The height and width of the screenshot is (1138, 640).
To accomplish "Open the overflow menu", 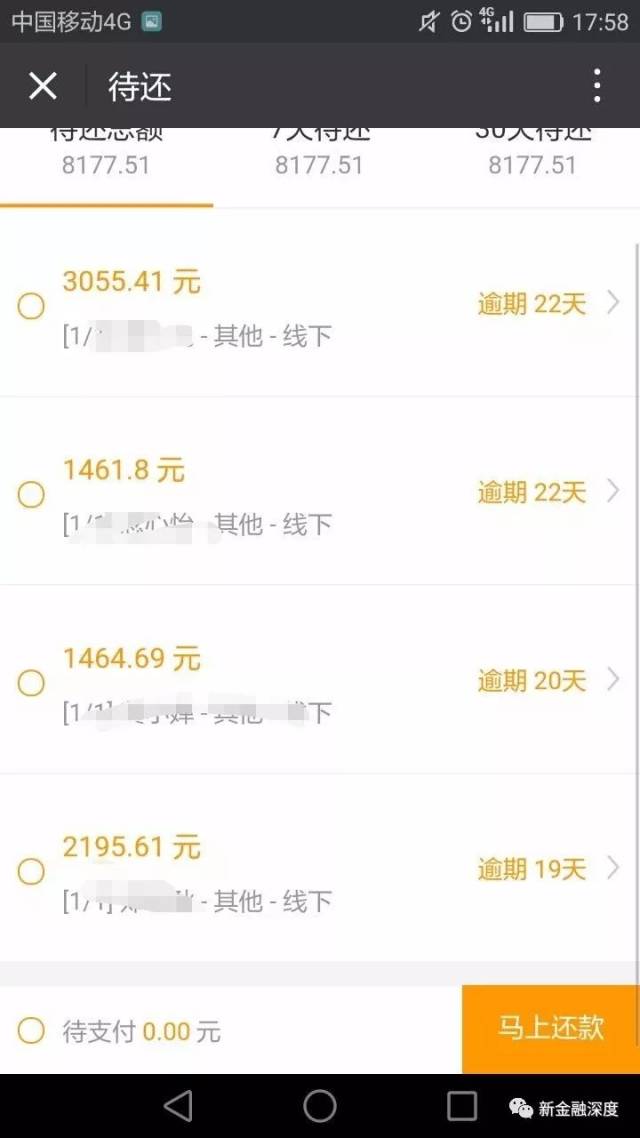I will (x=597, y=86).
